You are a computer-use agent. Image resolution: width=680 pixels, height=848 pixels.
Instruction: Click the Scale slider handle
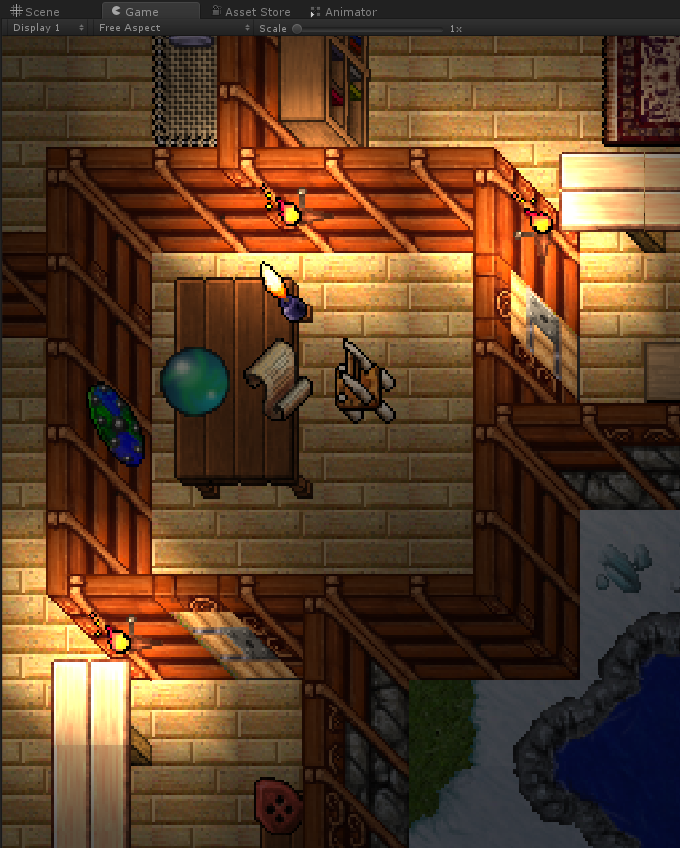coord(297,29)
